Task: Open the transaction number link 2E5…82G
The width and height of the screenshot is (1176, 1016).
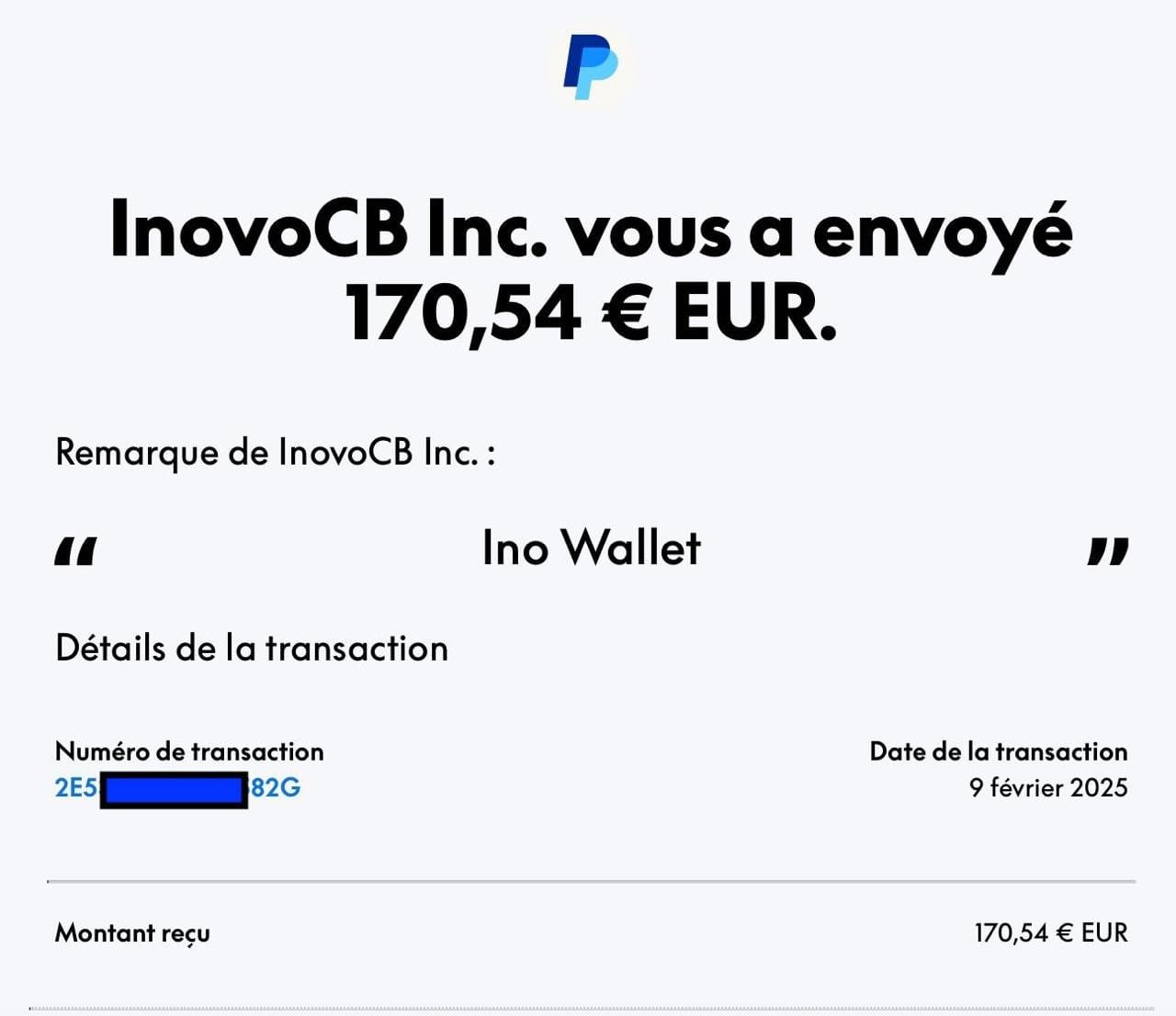Action: pyautogui.click(x=76, y=788)
